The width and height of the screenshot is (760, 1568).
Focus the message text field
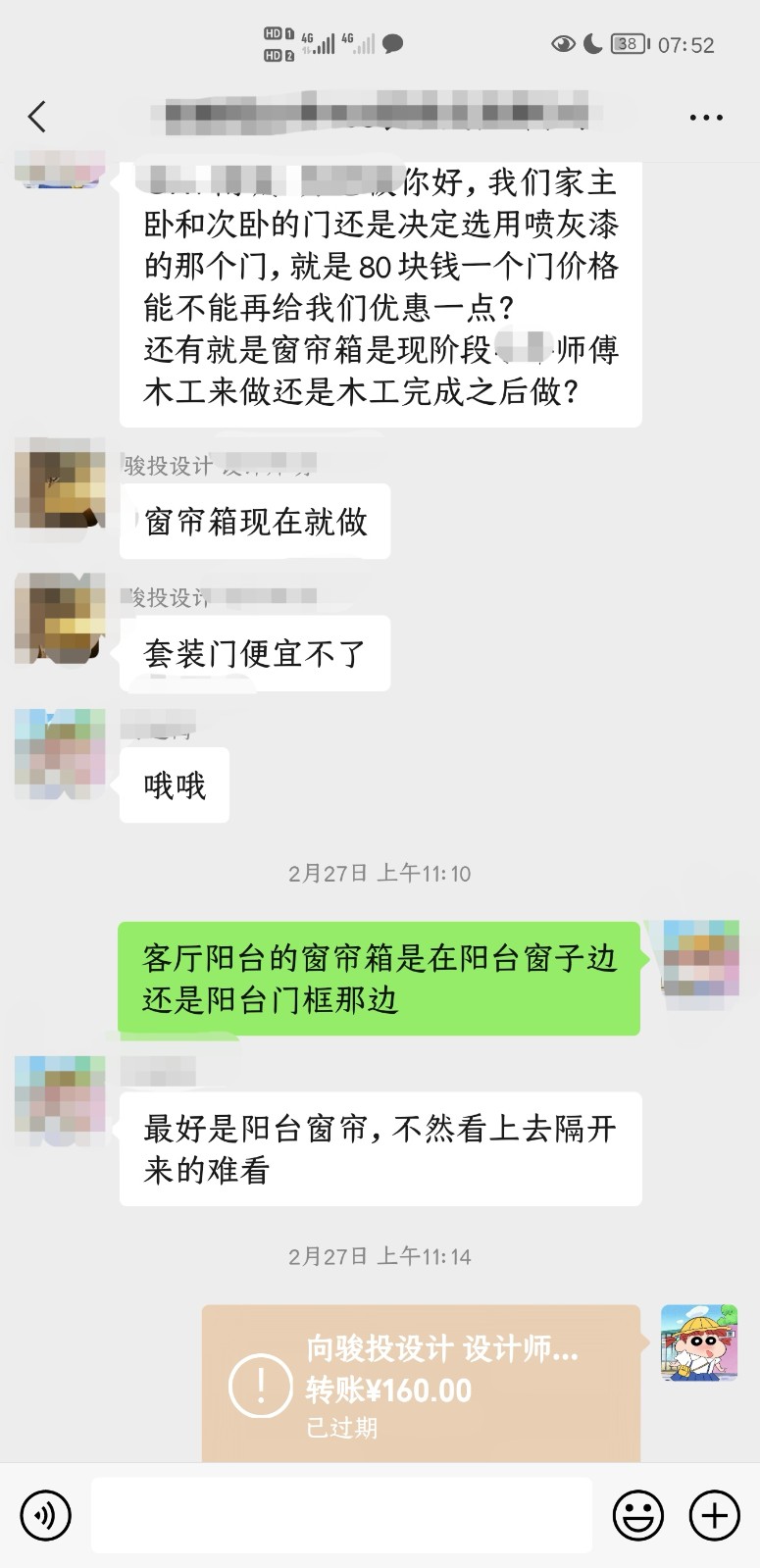[341, 1515]
